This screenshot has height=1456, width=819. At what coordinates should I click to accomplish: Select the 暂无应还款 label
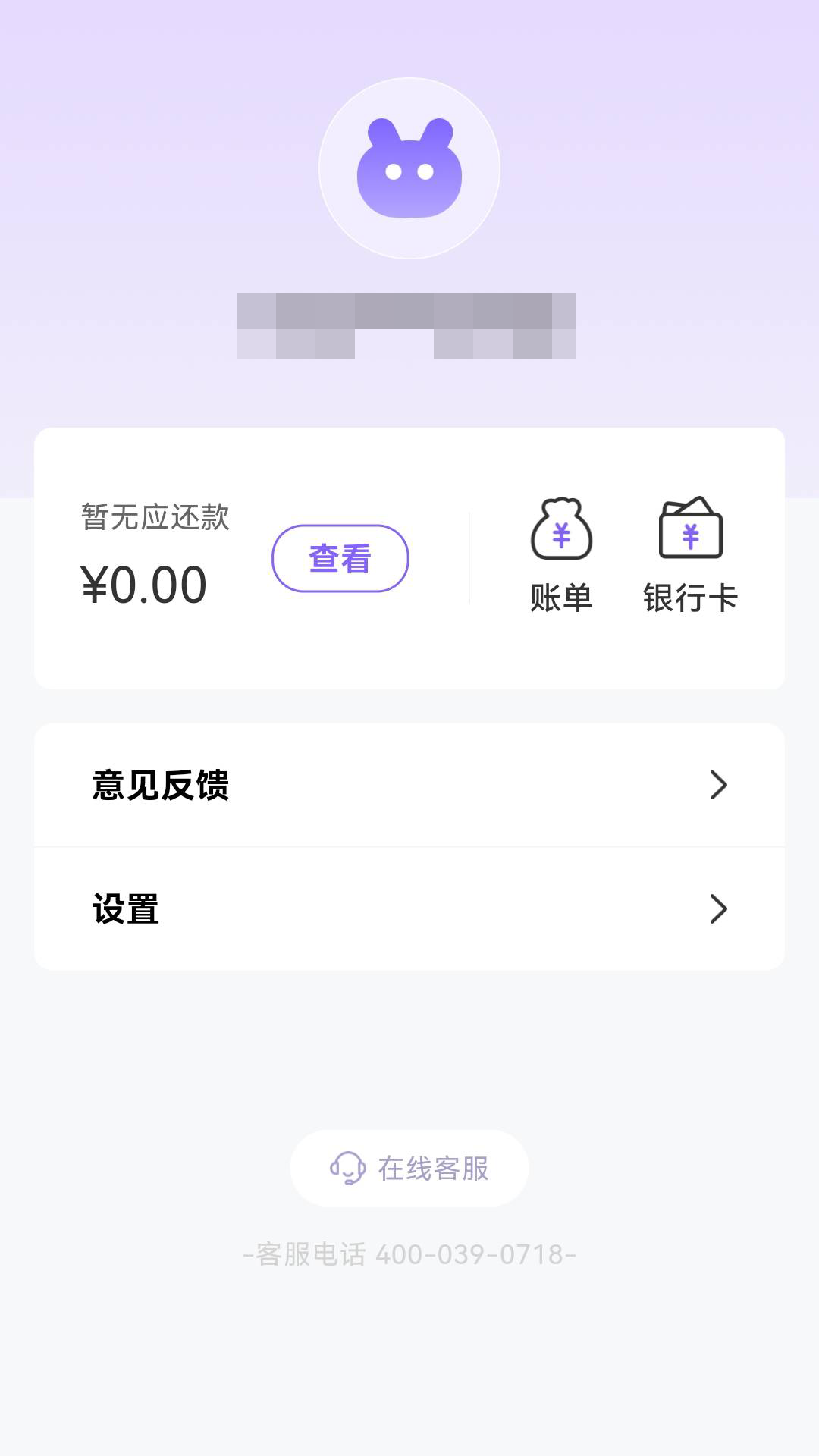(155, 516)
